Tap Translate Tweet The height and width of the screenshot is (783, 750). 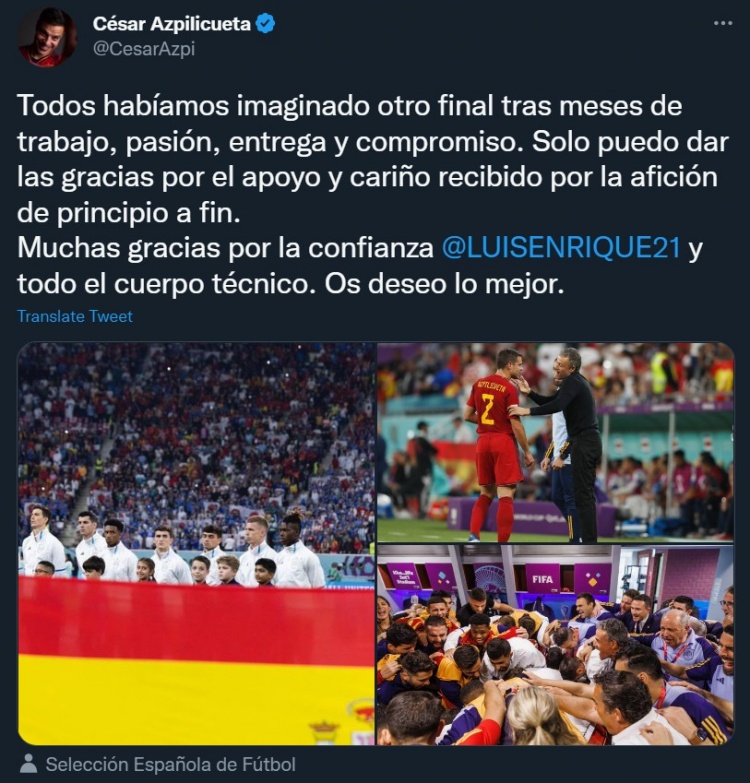(75, 316)
